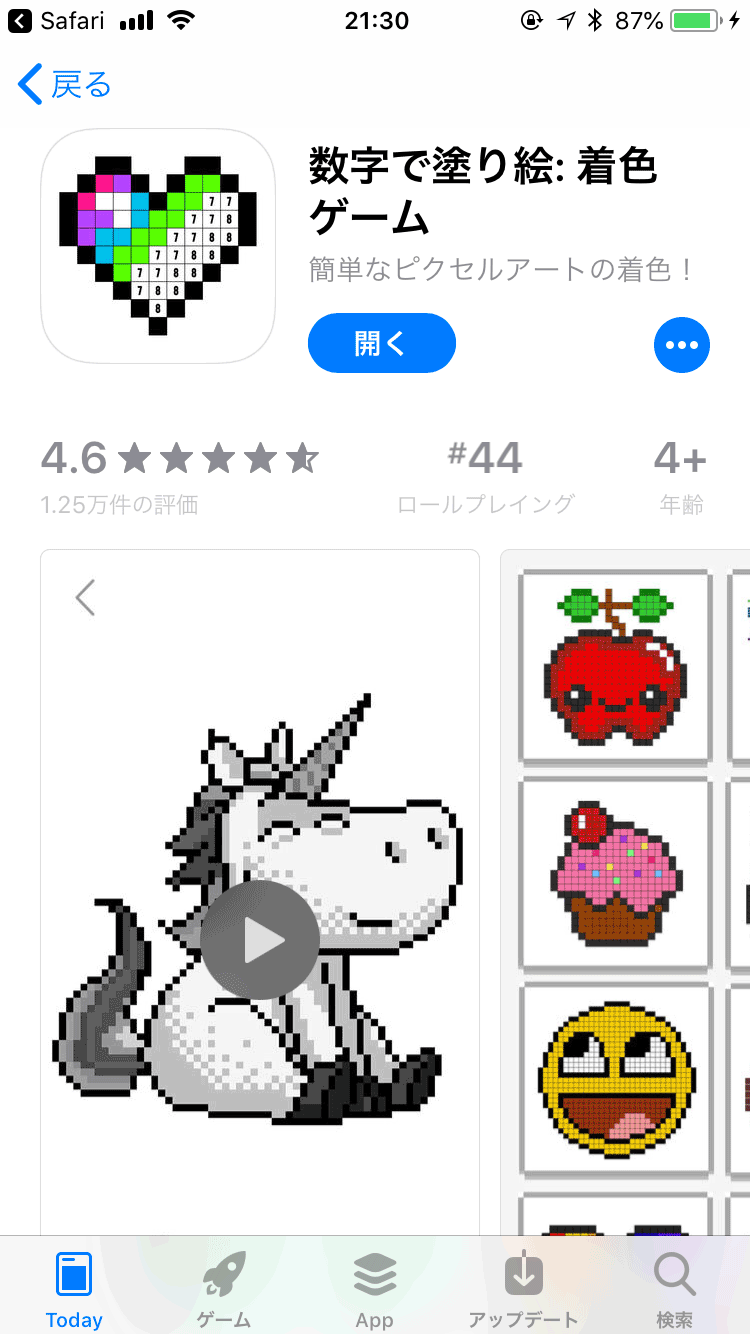Tap the 開く button to launch app
750x1334 pixels.
coord(381,343)
